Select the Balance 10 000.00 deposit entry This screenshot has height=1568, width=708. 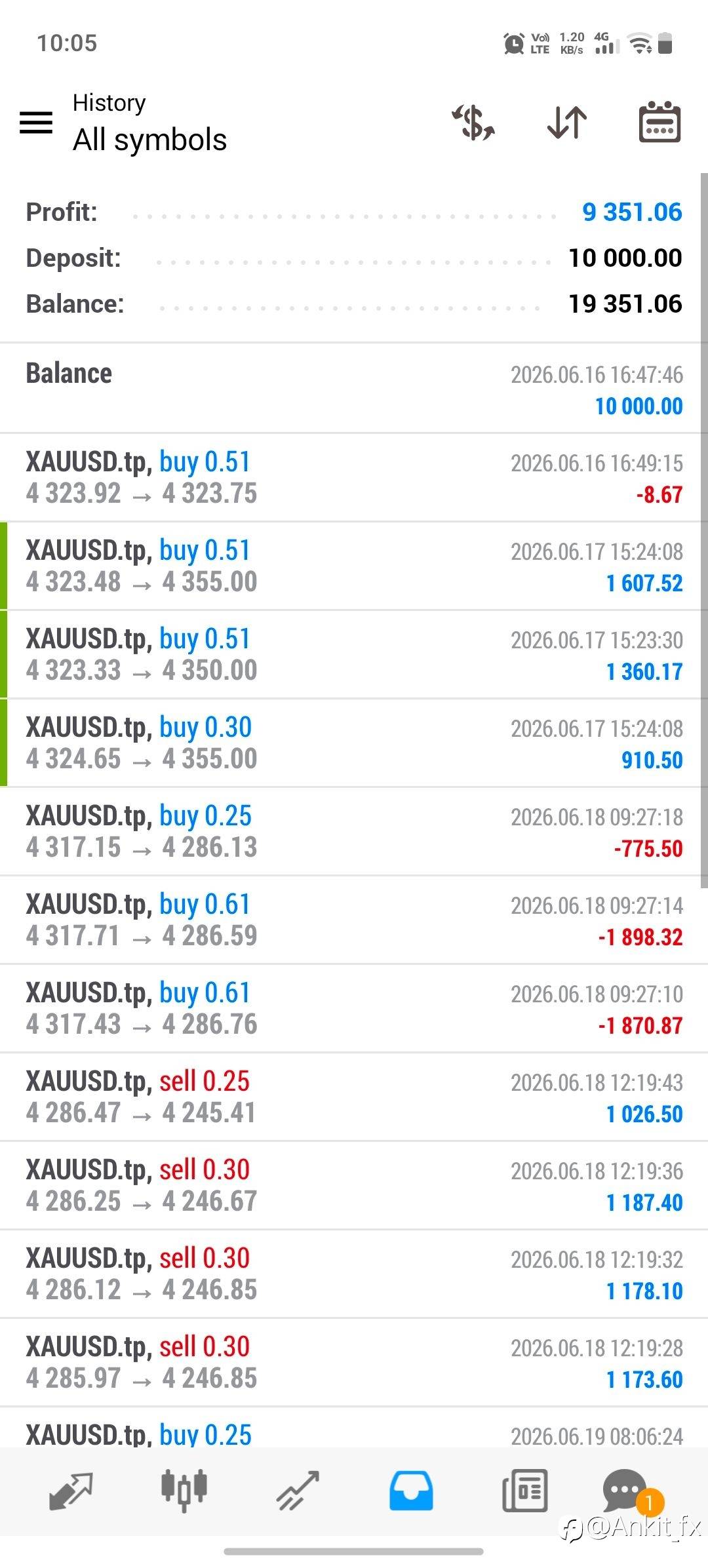point(354,388)
